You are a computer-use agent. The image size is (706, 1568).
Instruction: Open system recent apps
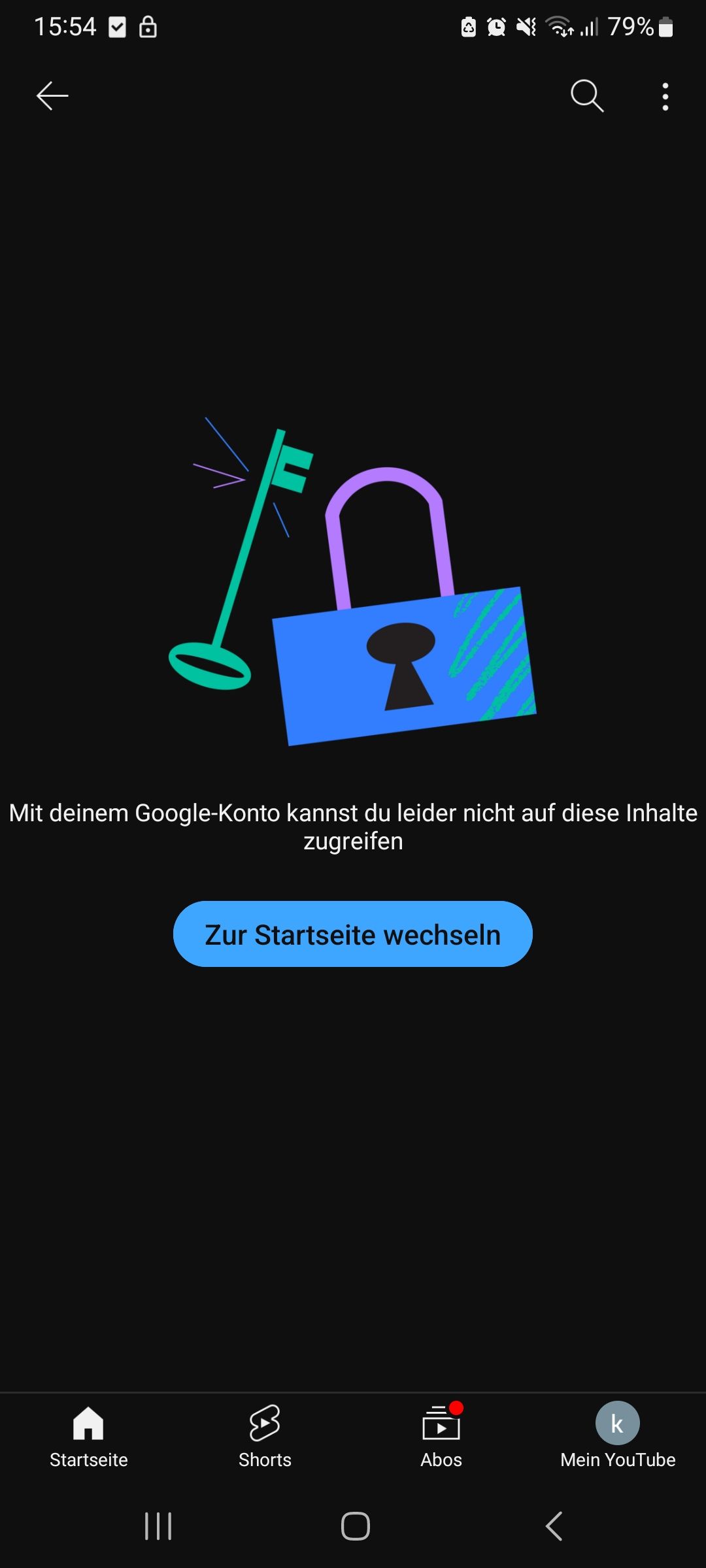click(158, 1526)
